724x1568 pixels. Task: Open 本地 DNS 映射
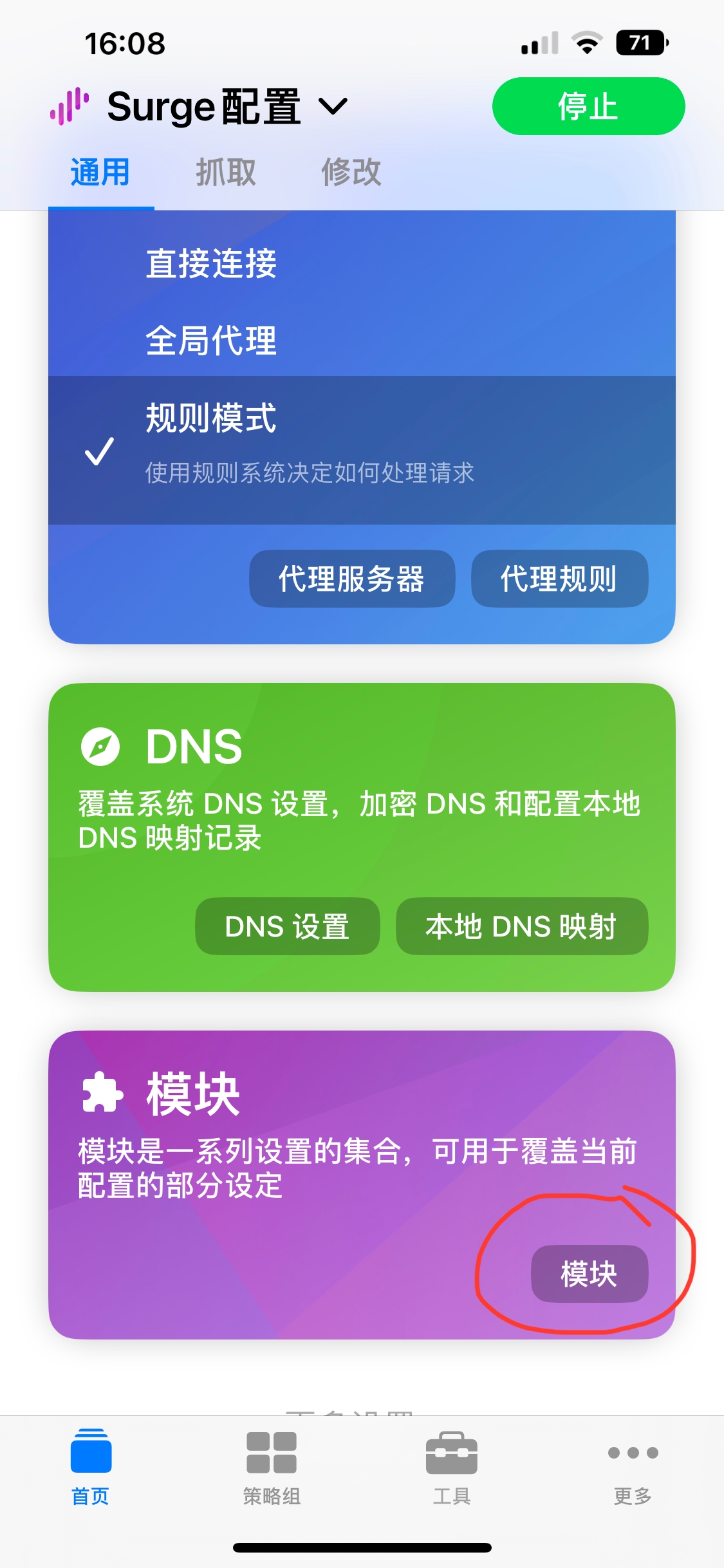click(x=521, y=926)
